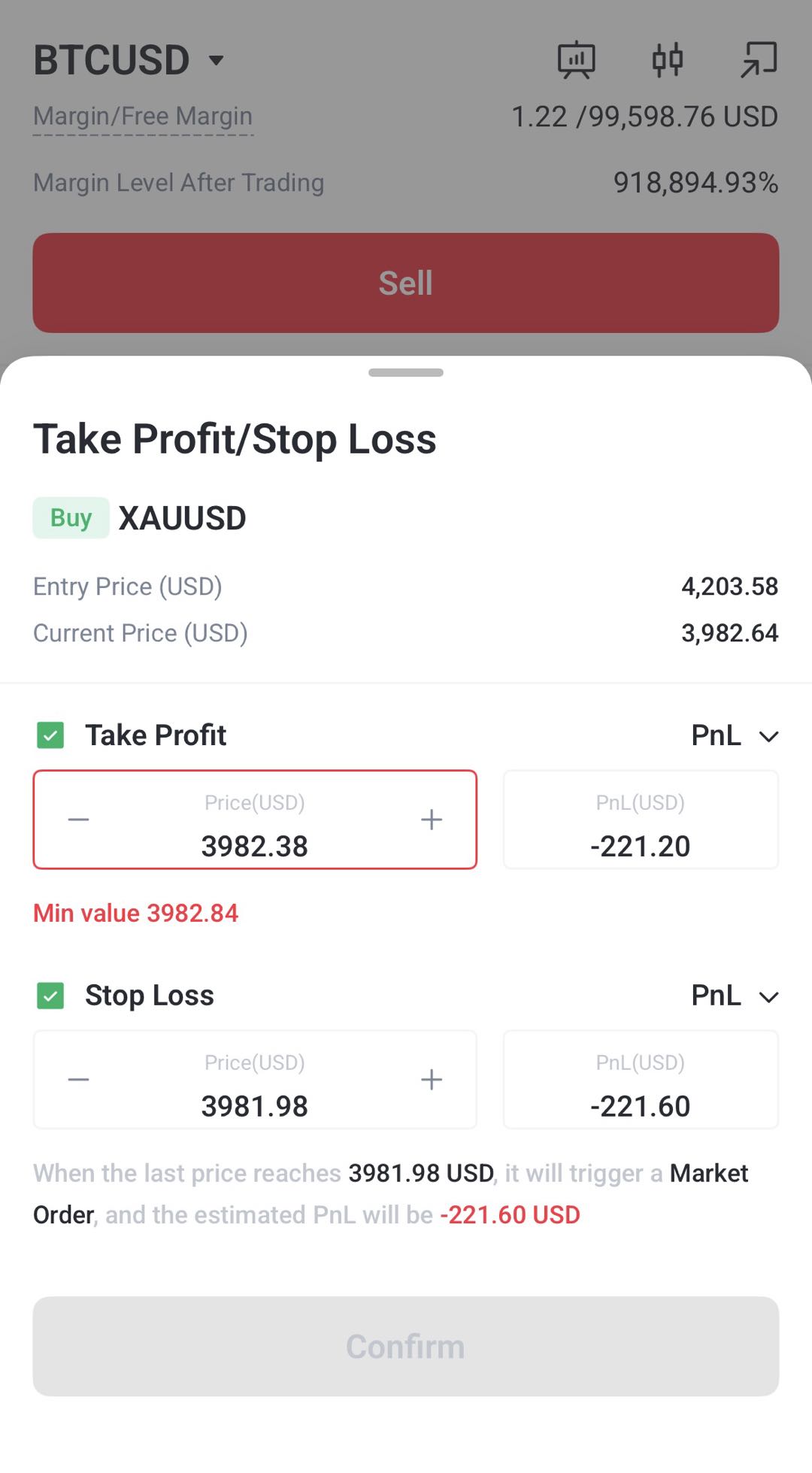Uncheck the Take Profit checkbox
The height and width of the screenshot is (1473, 812).
click(50, 735)
